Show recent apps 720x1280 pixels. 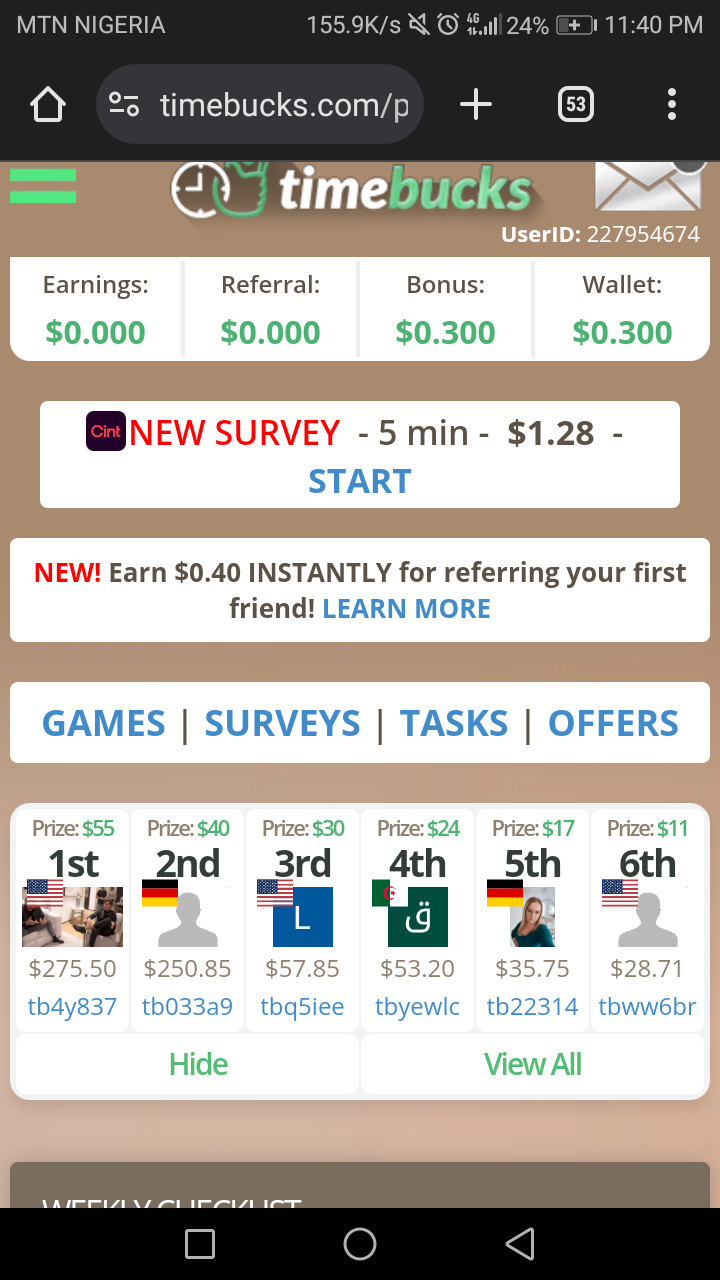point(200,1244)
